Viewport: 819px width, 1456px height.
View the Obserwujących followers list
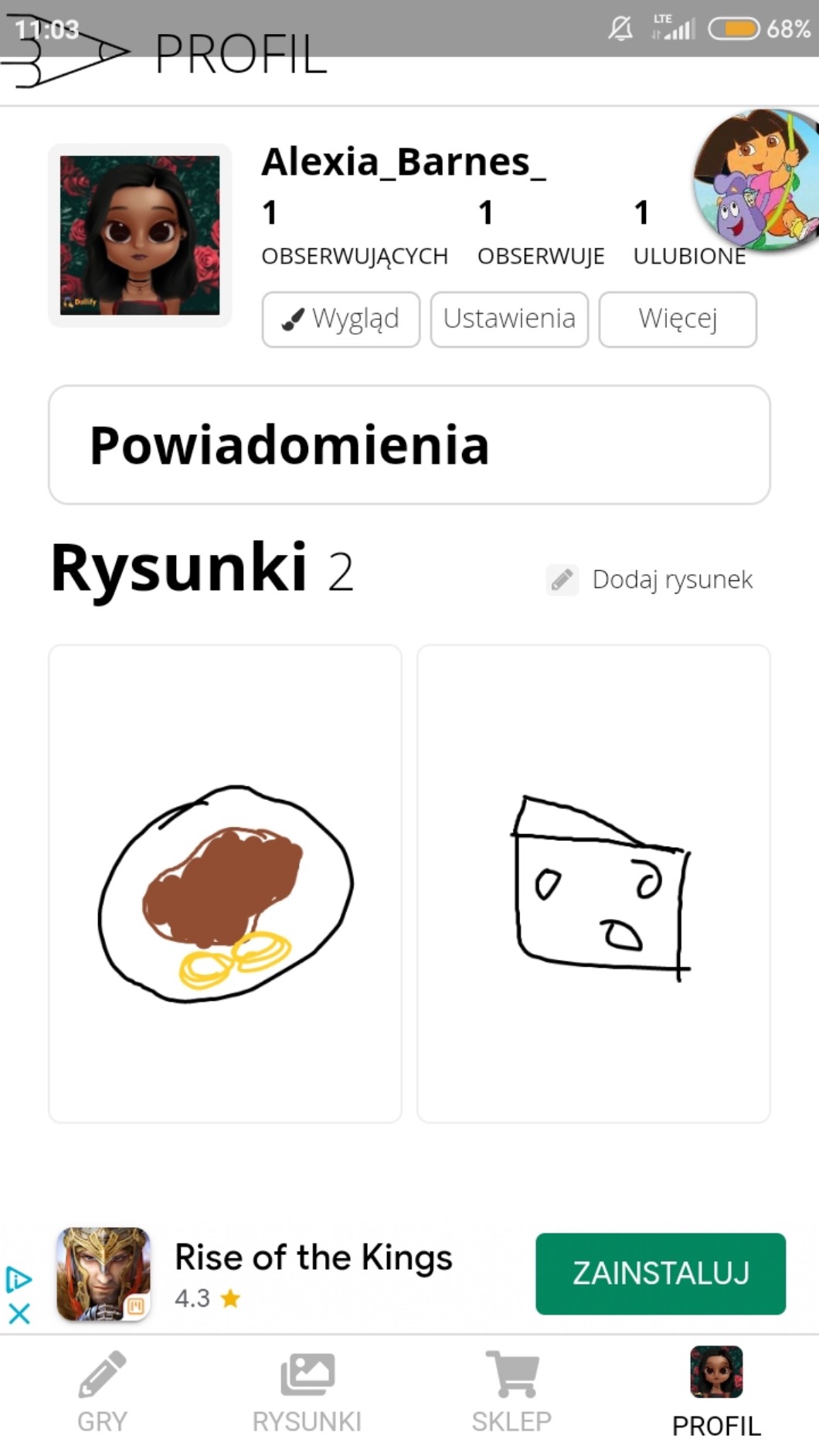355,234
